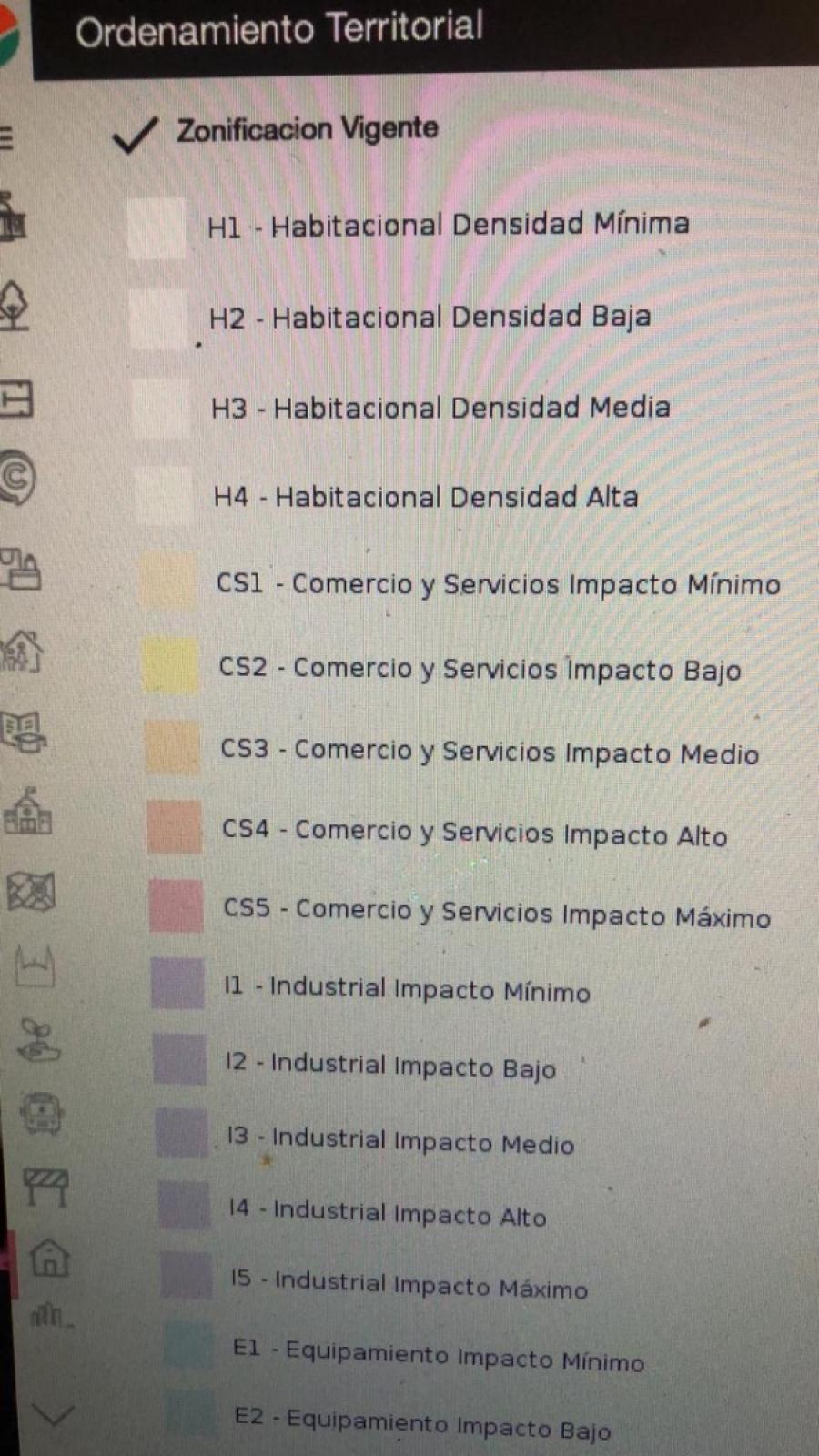The image size is (819, 1456).
Task: Open the book with graduation cap icon
Action: click(x=24, y=732)
